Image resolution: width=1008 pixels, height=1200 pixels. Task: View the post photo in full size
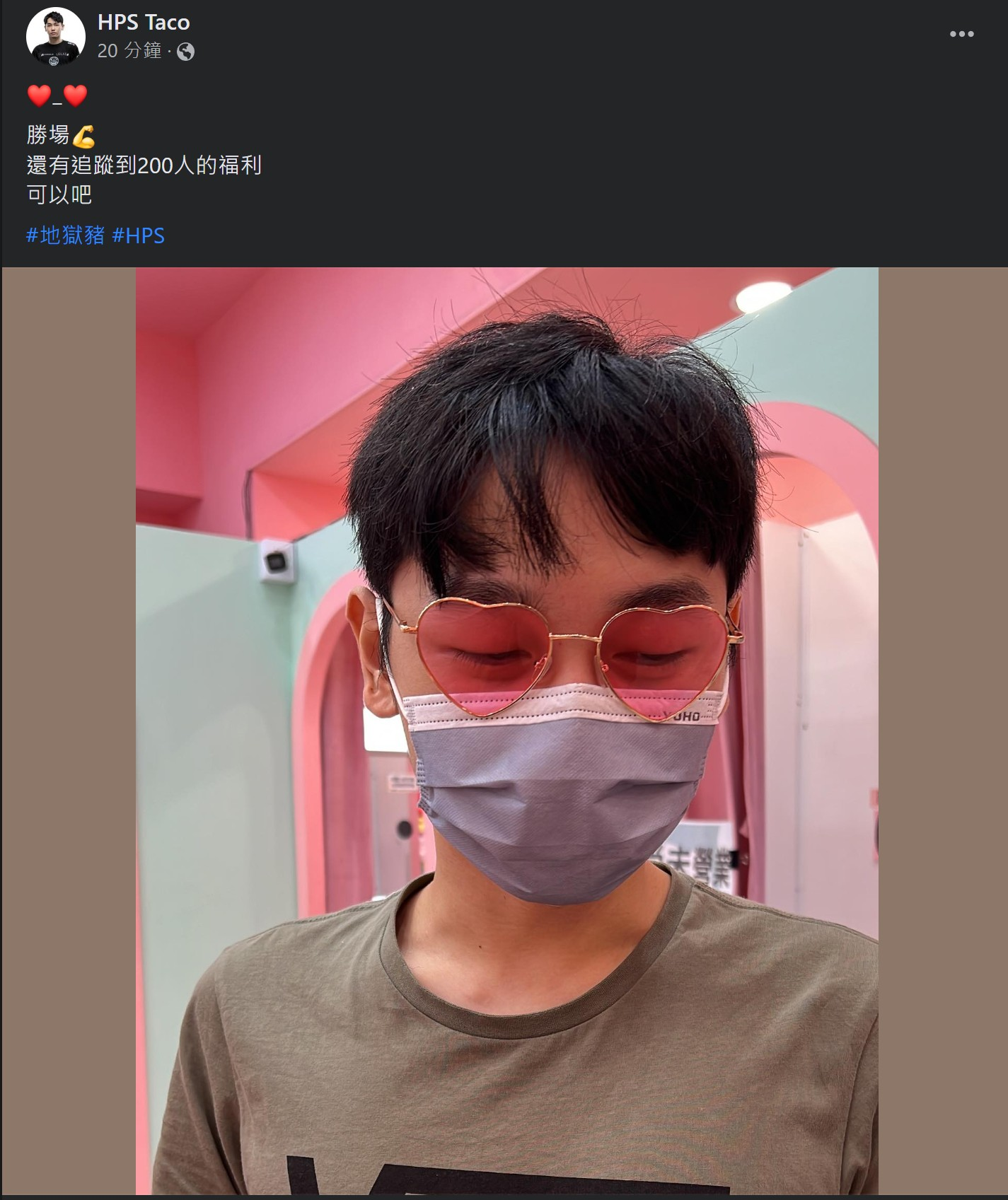[506, 731]
